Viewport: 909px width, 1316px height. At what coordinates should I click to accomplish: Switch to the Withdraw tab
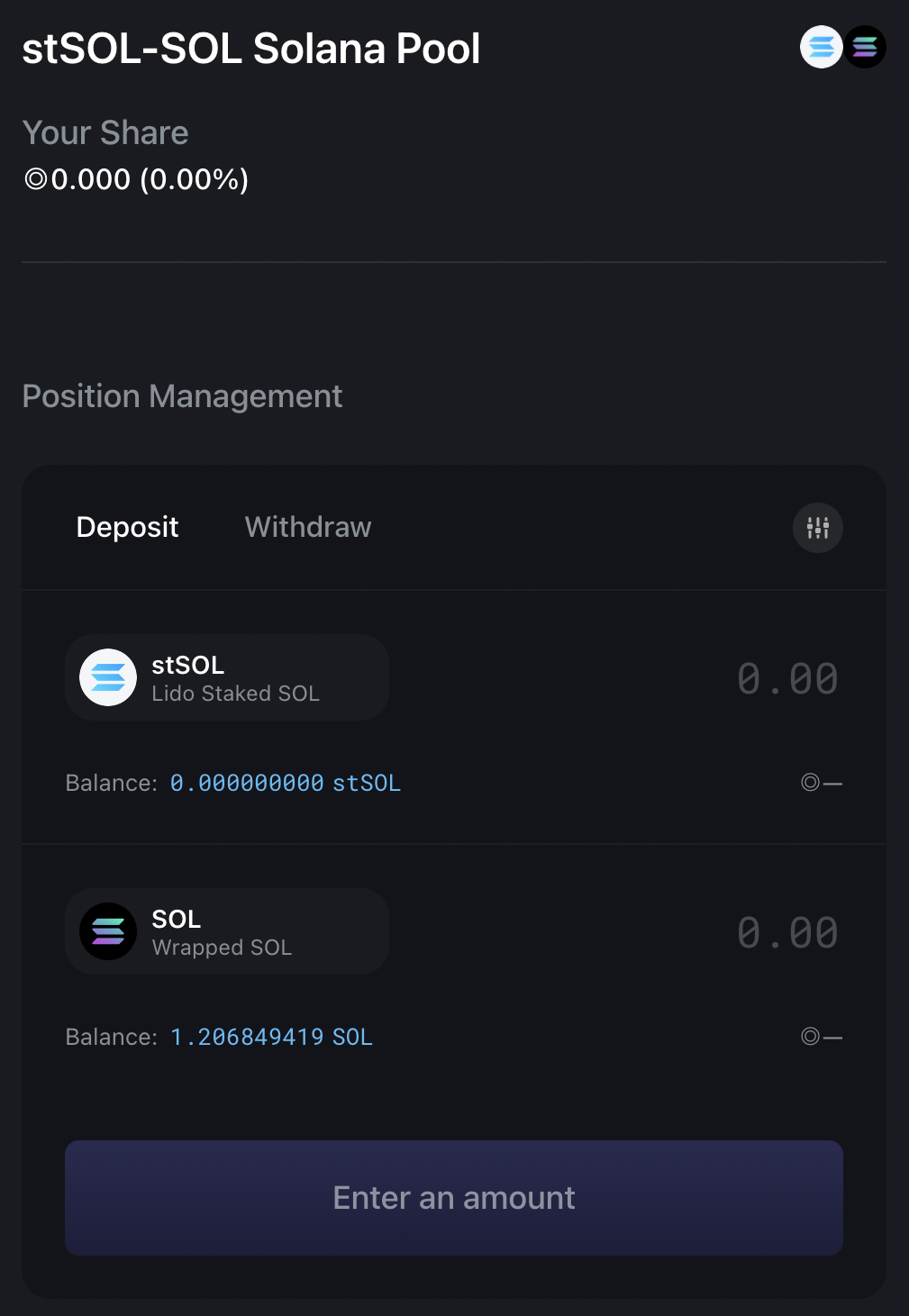tap(307, 527)
